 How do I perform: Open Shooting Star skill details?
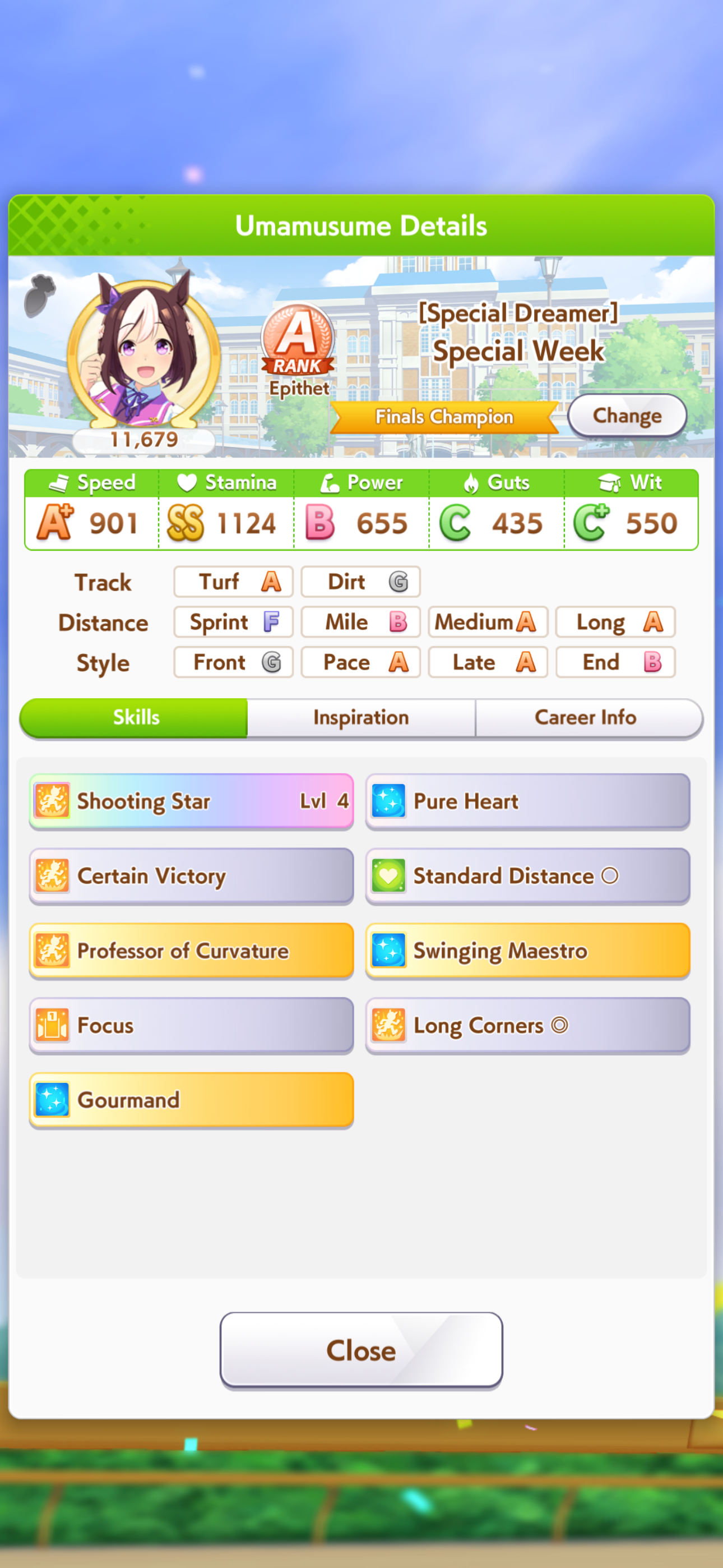(x=191, y=801)
